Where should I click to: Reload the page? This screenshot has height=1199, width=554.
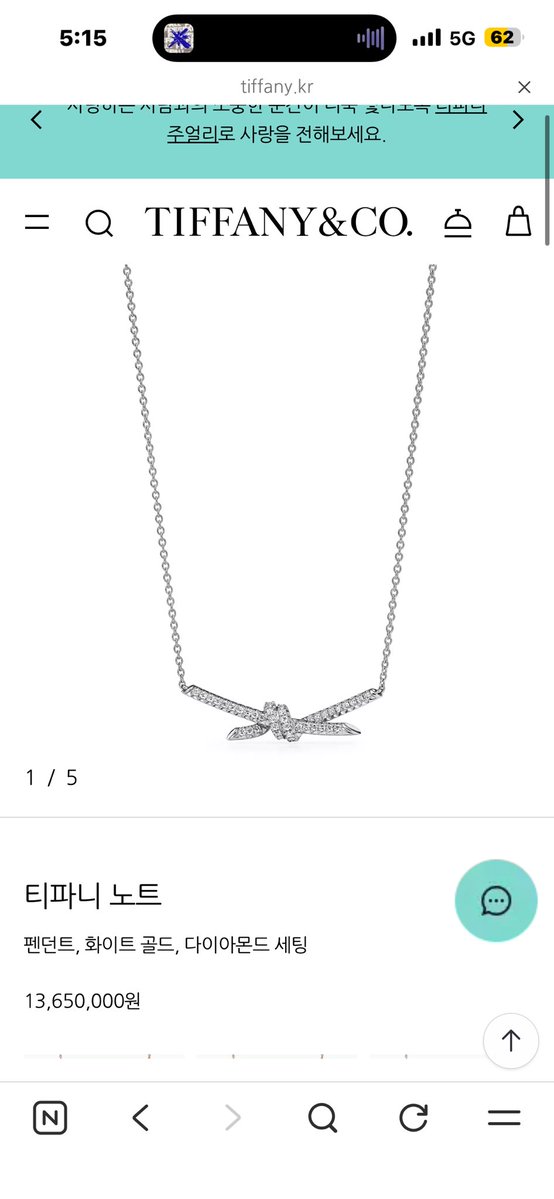click(x=413, y=1118)
